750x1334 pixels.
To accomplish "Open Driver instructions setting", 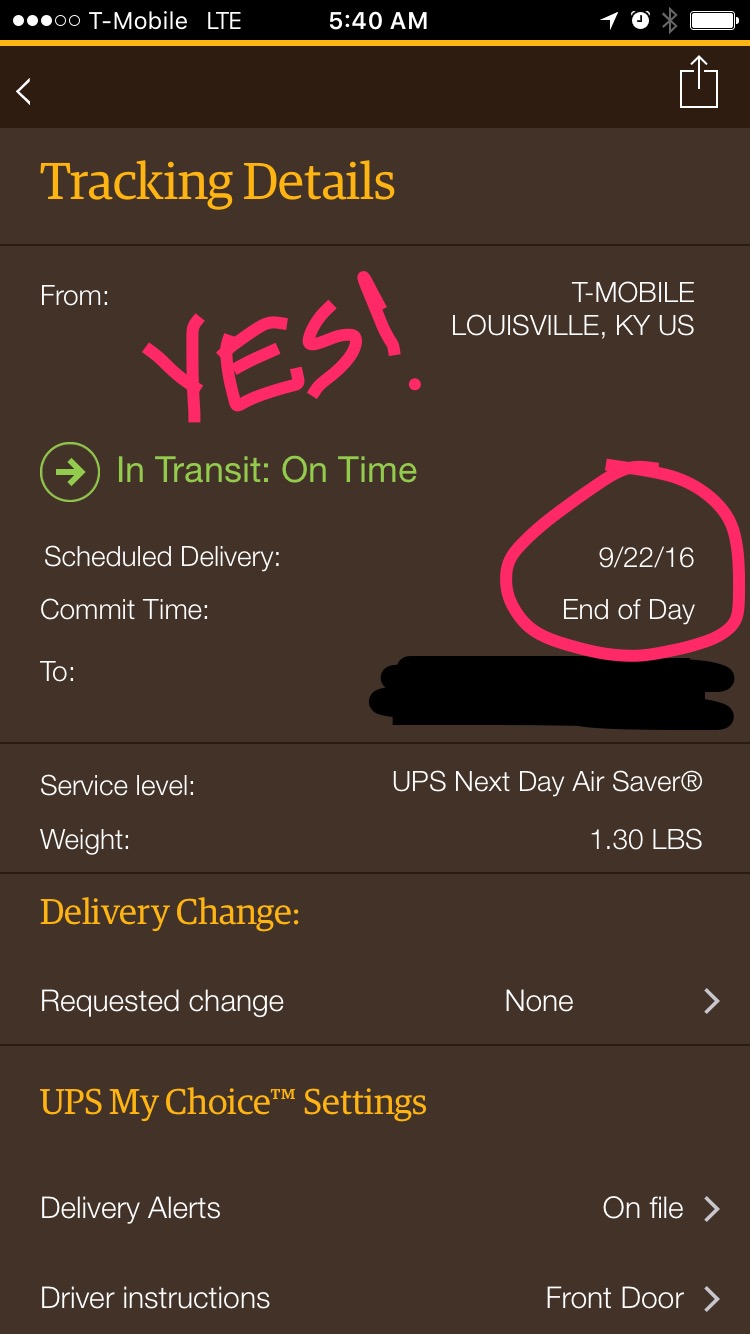I will [375, 1297].
